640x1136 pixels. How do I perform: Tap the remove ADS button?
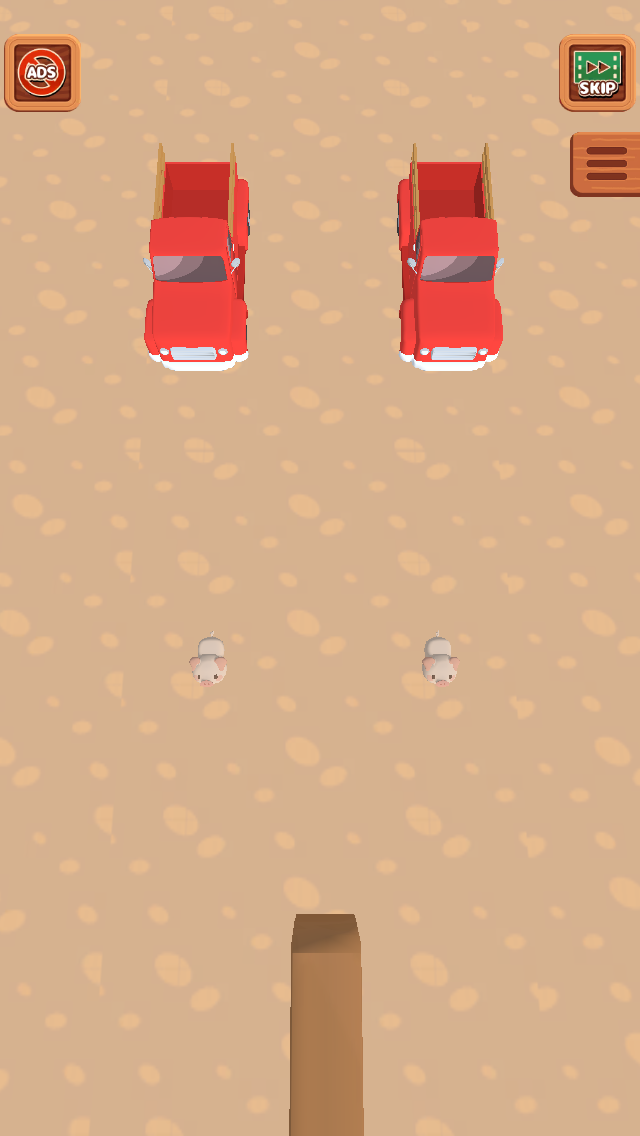42,73
